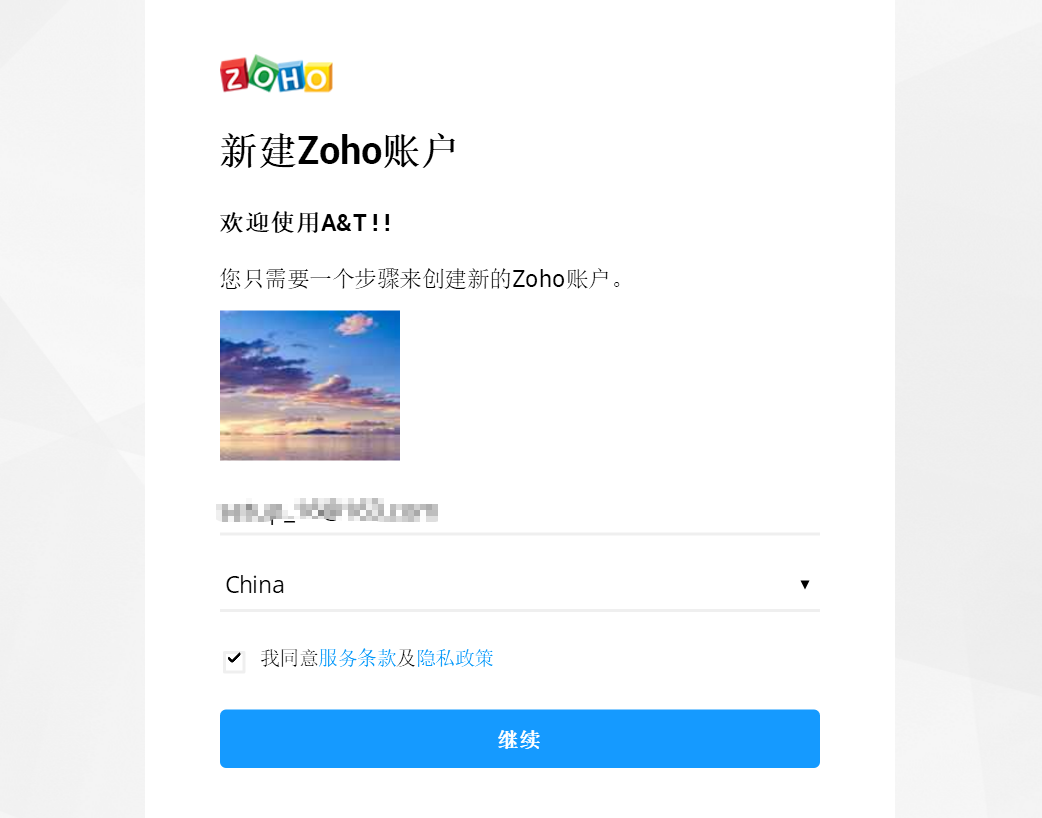The height and width of the screenshot is (818, 1042).
Task: Open the 服务条款 link
Action: click(x=358, y=659)
